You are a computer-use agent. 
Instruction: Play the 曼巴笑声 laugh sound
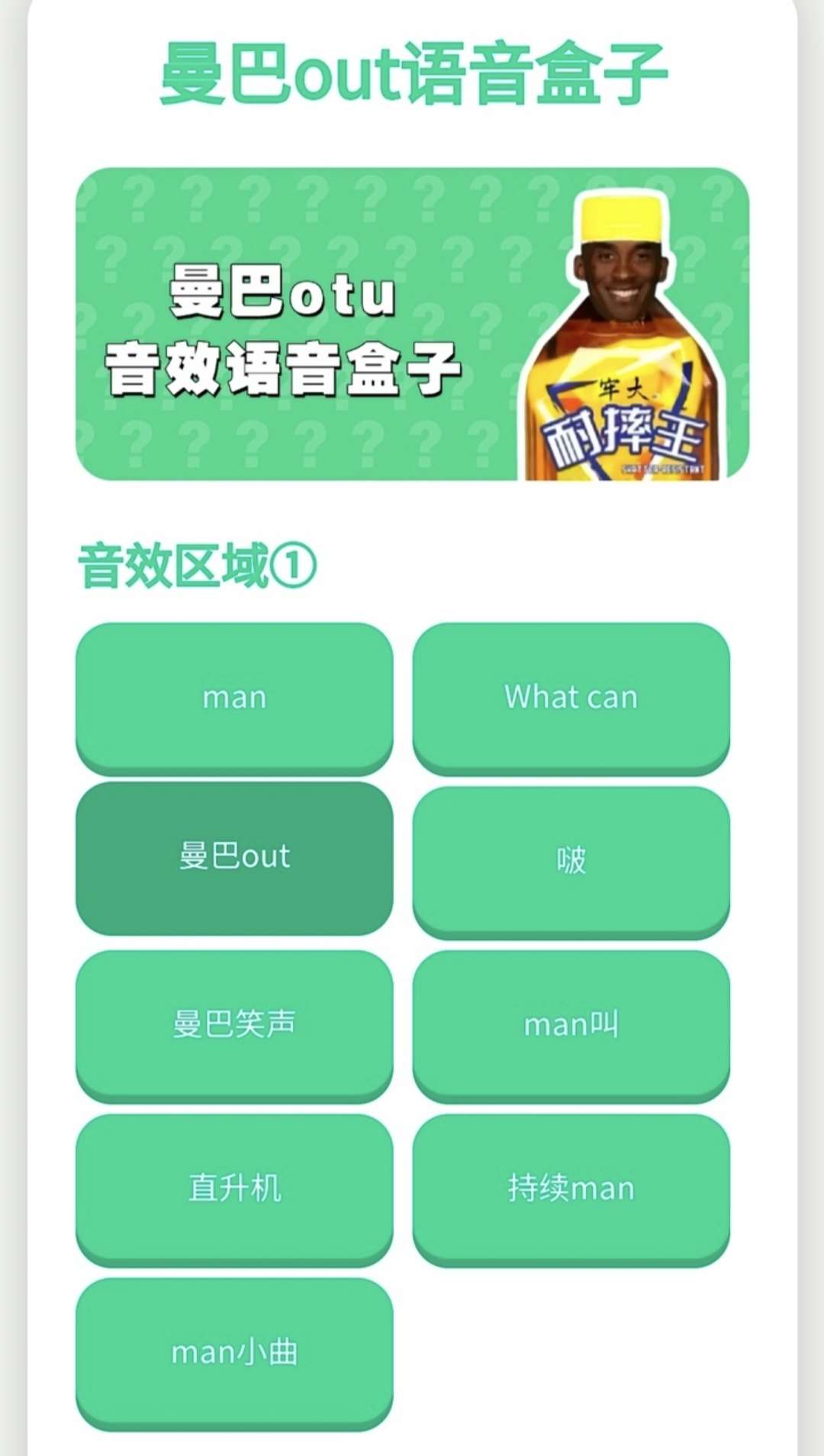pyautogui.click(x=234, y=1024)
